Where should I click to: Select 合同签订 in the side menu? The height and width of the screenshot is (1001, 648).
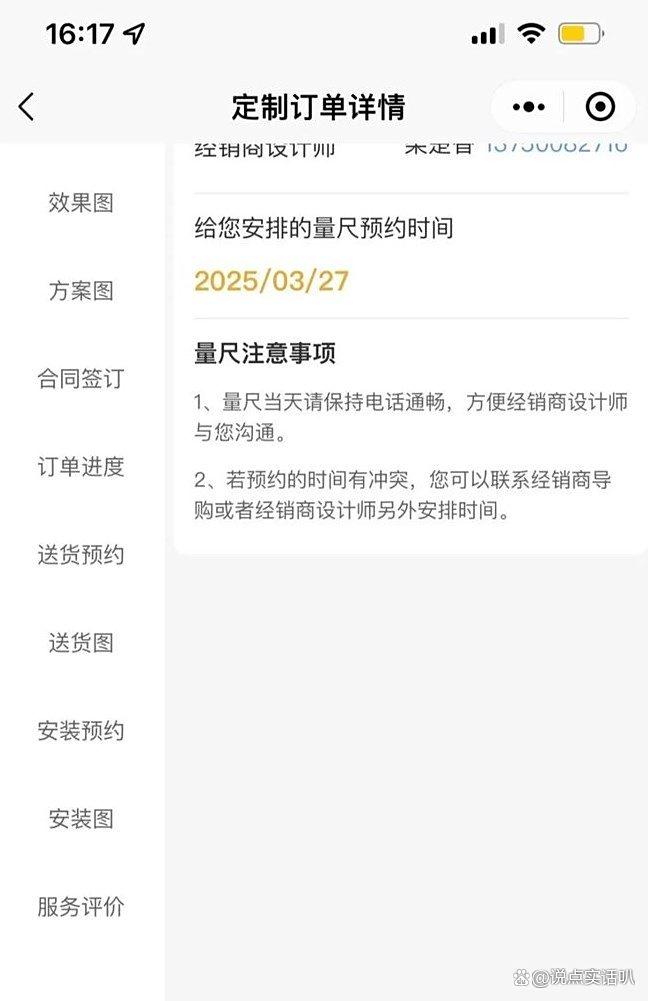[81, 379]
